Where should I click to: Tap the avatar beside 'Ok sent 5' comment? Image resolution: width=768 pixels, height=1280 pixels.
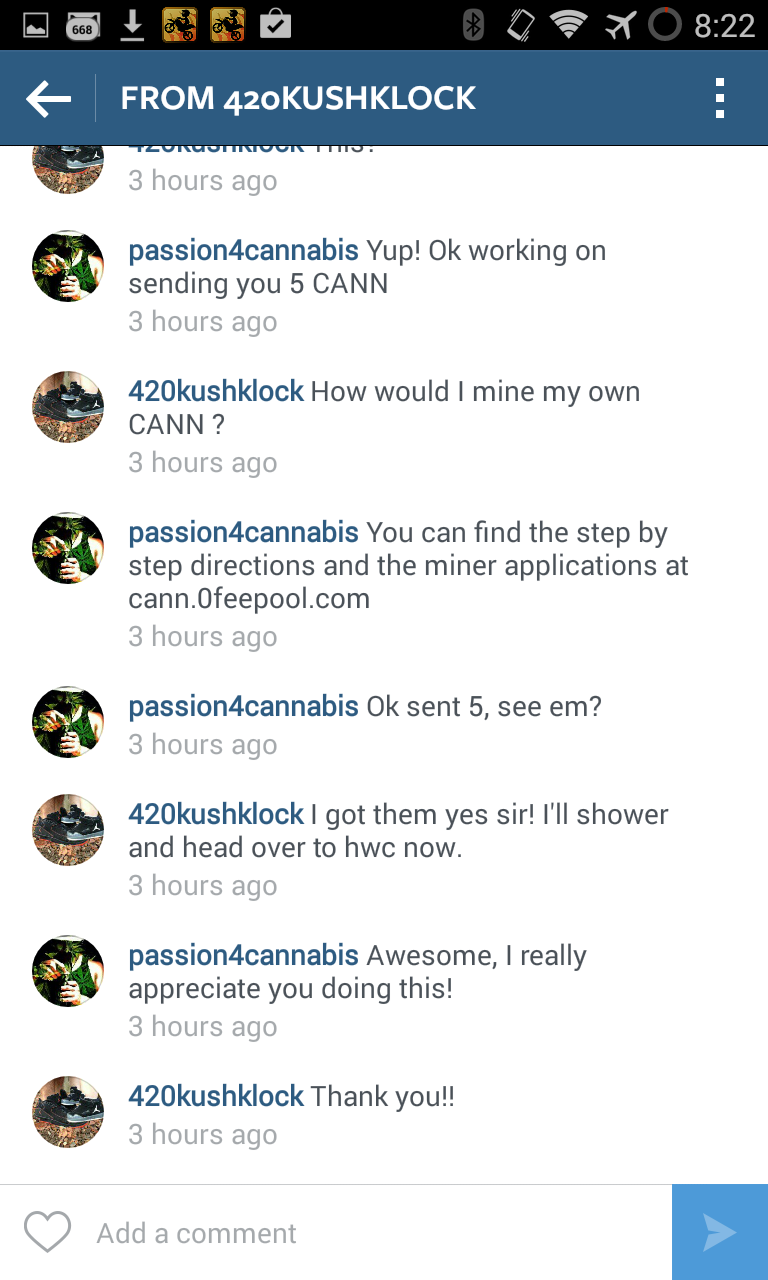[x=68, y=722]
